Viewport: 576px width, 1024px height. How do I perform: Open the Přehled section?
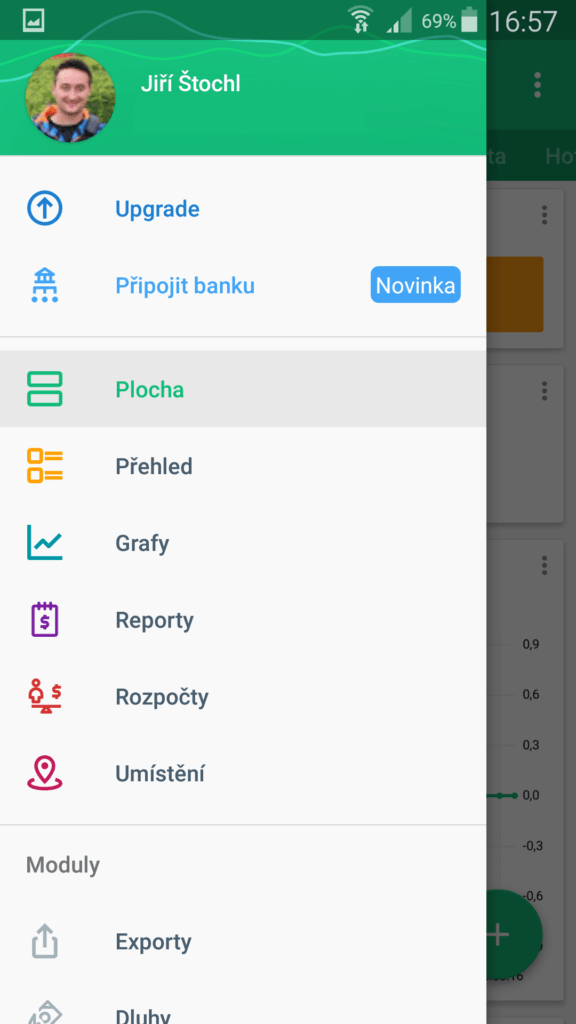[x=243, y=466]
